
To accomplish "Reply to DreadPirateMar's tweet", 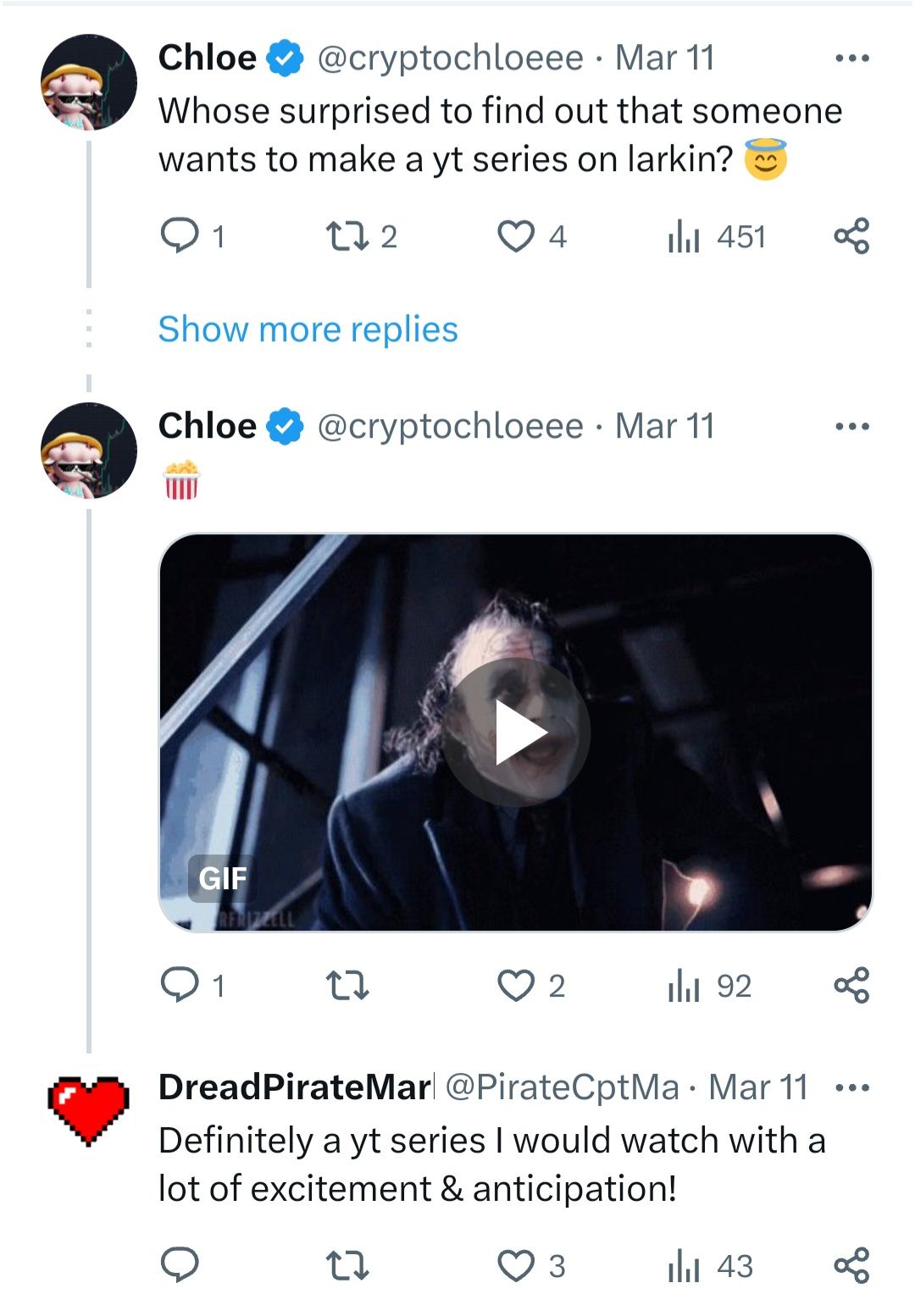I will click(180, 1266).
